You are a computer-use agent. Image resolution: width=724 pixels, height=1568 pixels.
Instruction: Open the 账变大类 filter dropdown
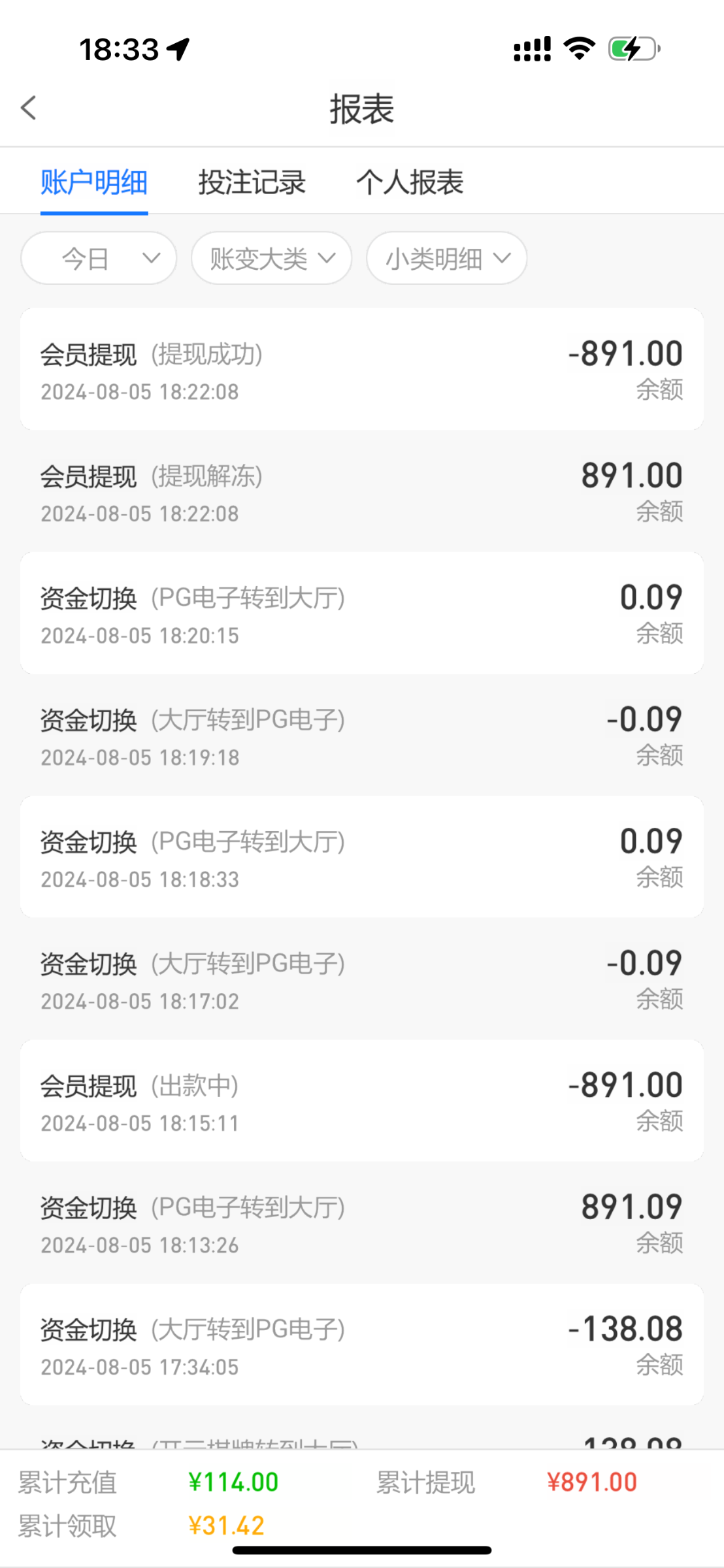tap(272, 258)
